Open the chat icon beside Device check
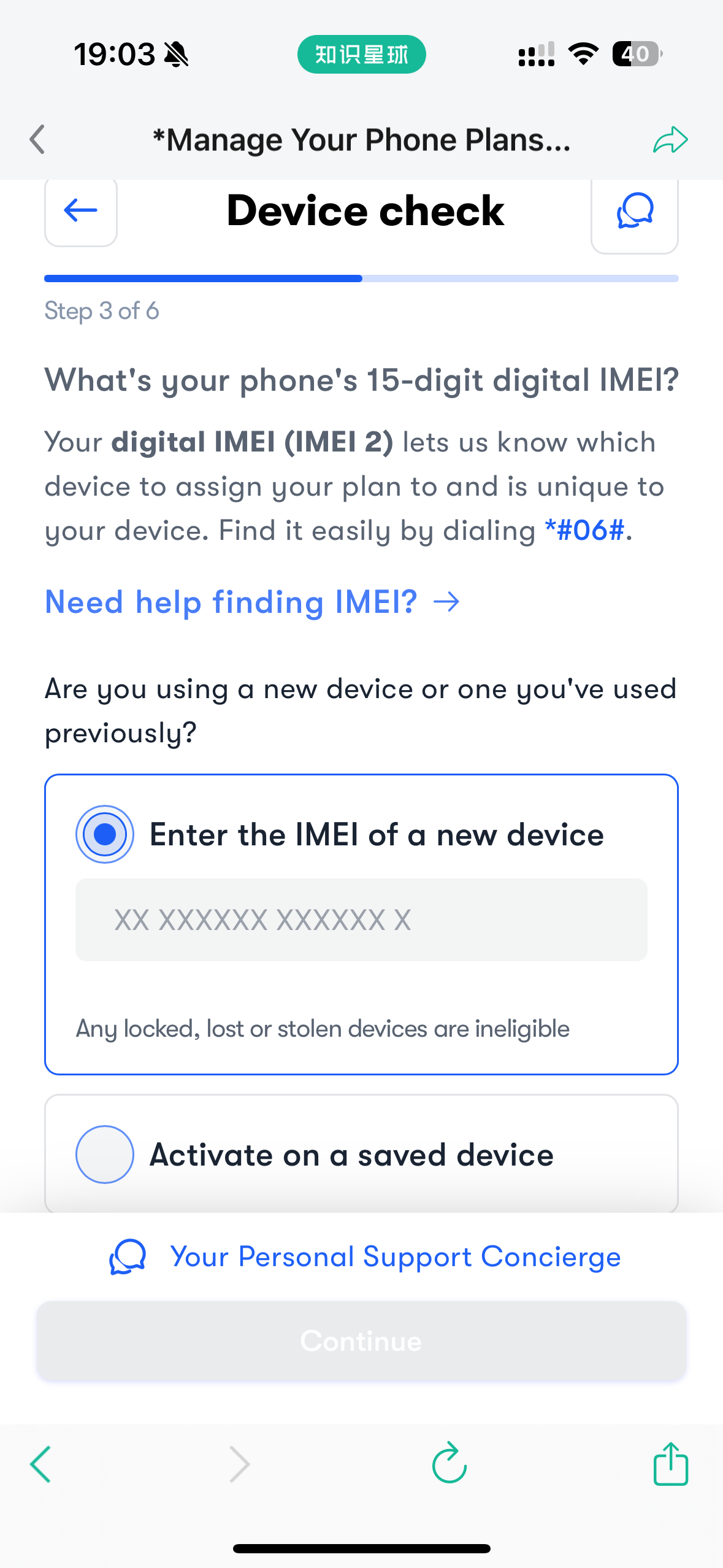This screenshot has height=1568, width=723. pos(634,212)
